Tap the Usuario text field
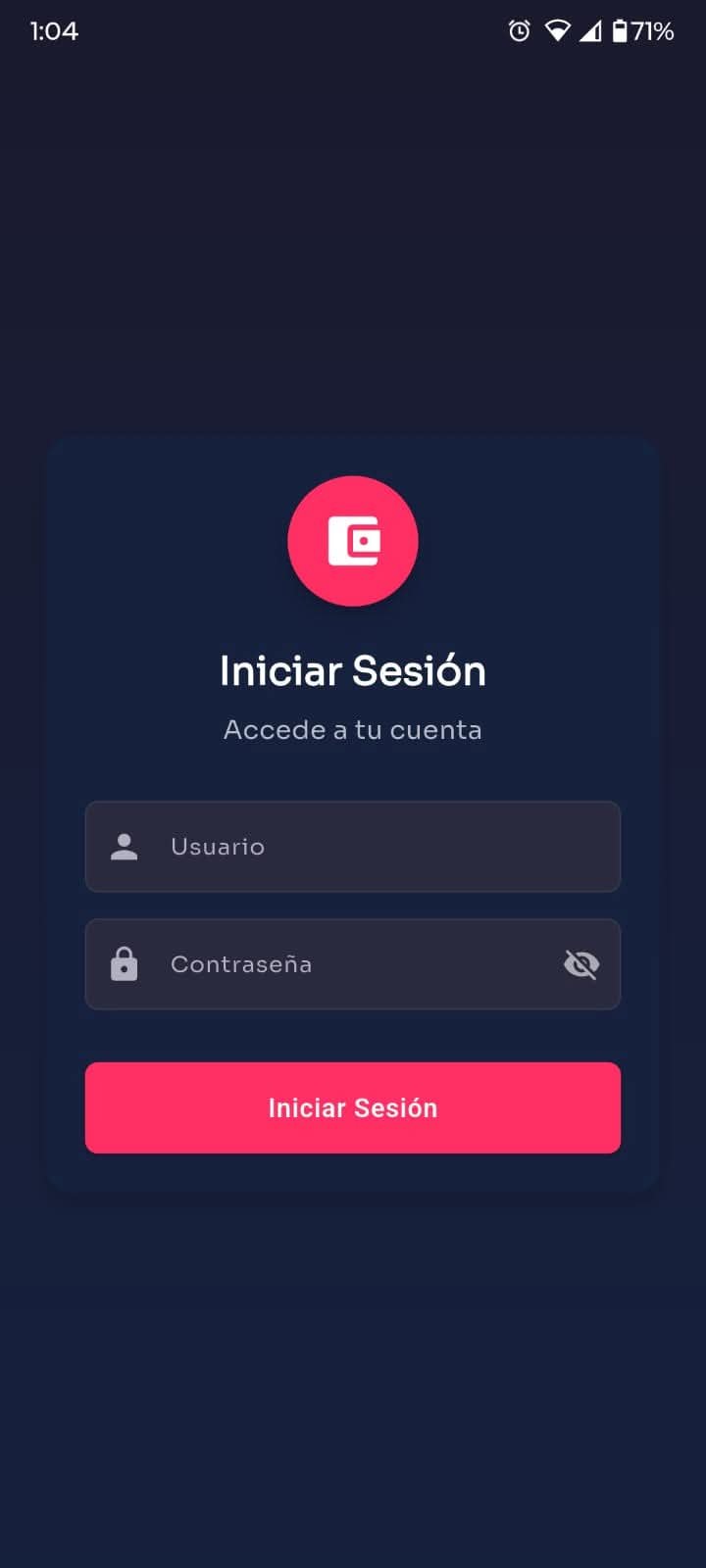This screenshot has height=1568, width=706. click(373, 847)
